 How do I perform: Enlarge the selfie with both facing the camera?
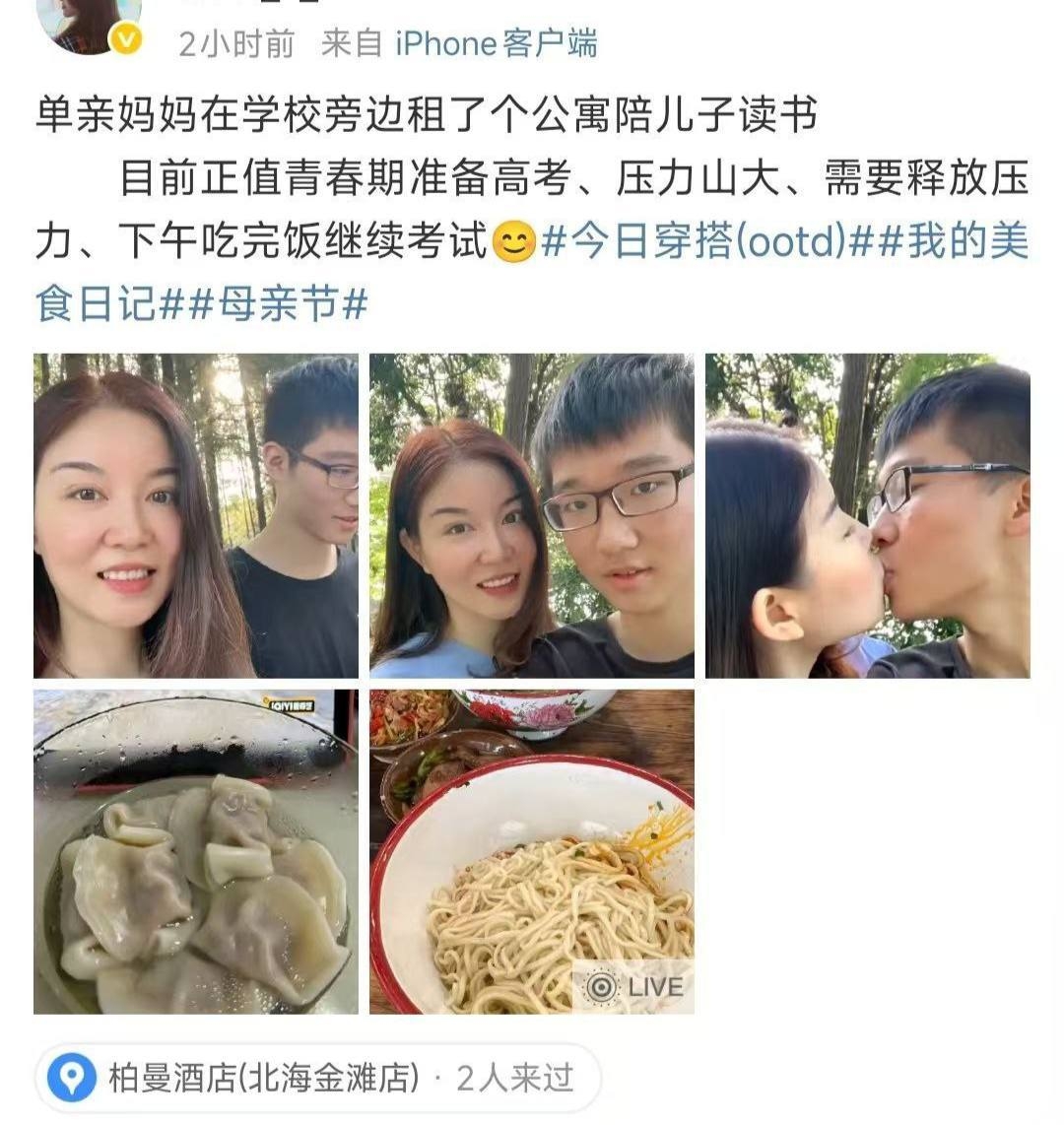[x=532, y=515]
